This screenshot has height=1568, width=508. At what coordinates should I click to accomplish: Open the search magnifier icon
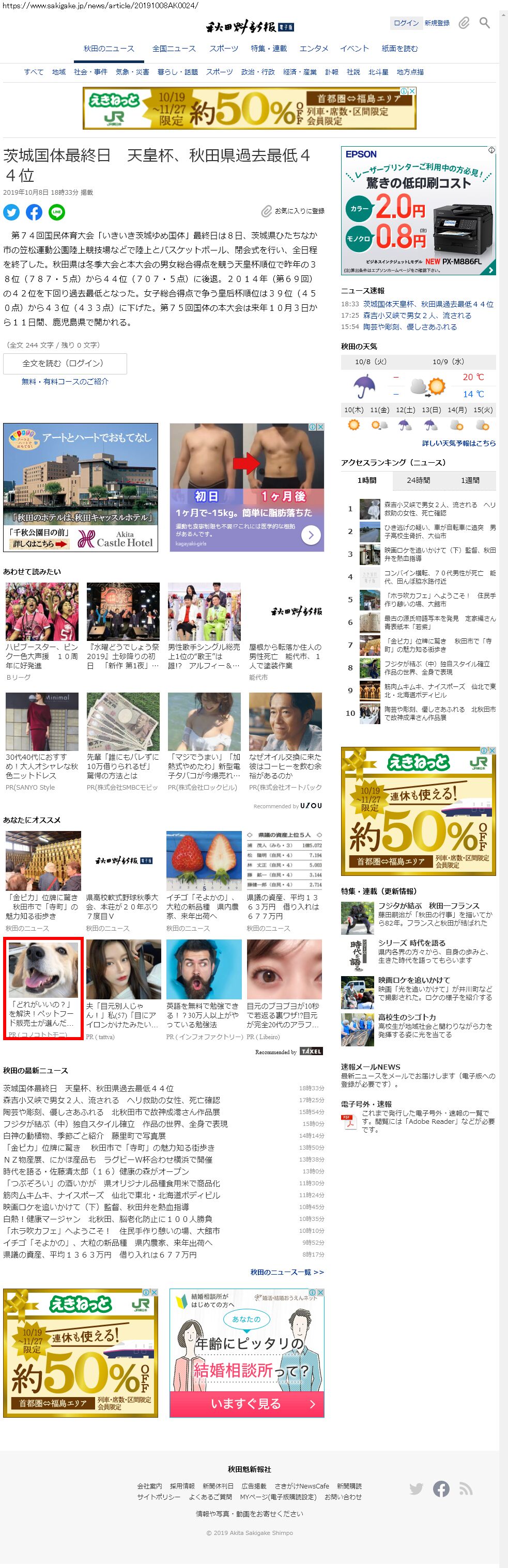click(485, 23)
